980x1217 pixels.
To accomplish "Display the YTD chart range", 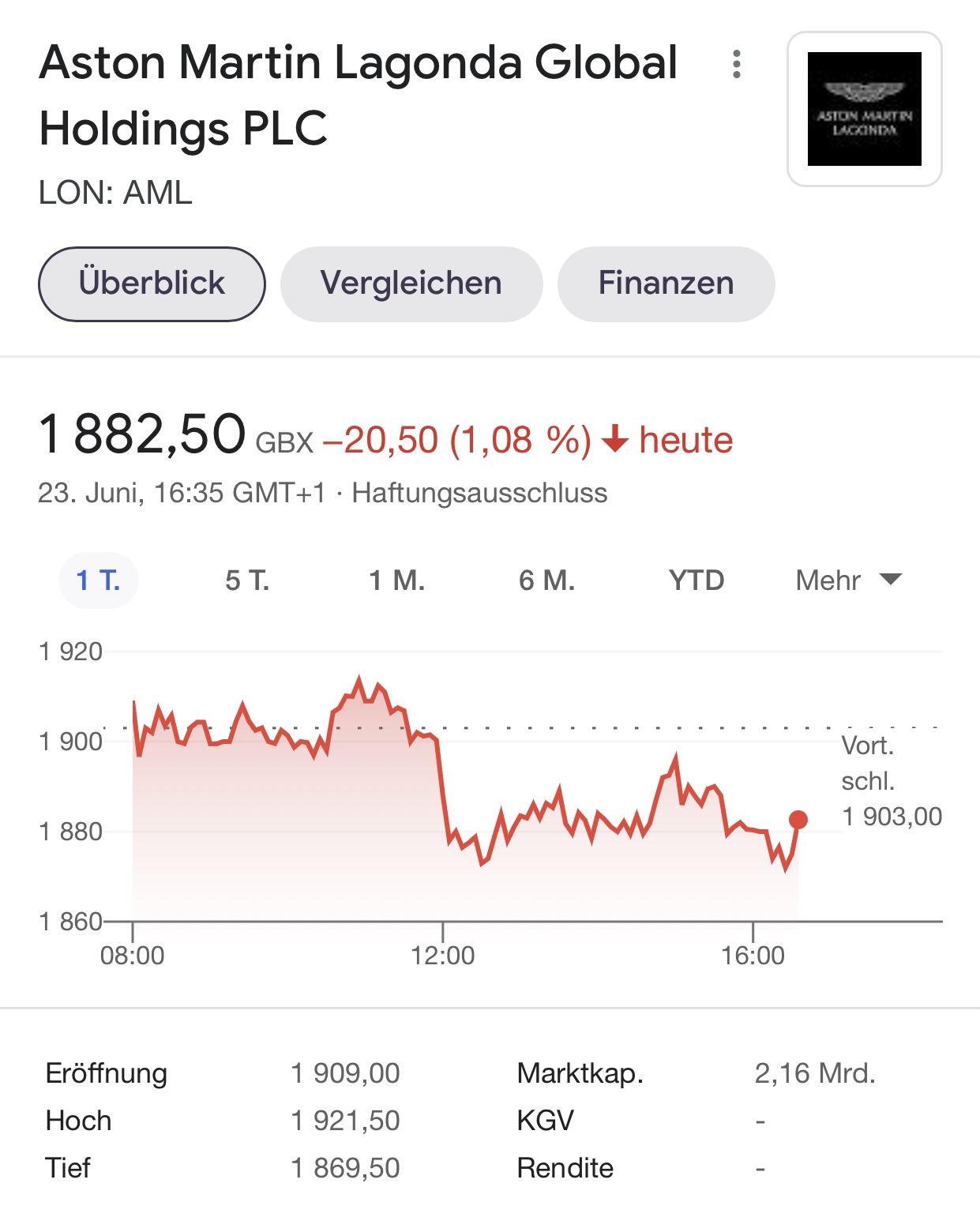I will coord(696,580).
